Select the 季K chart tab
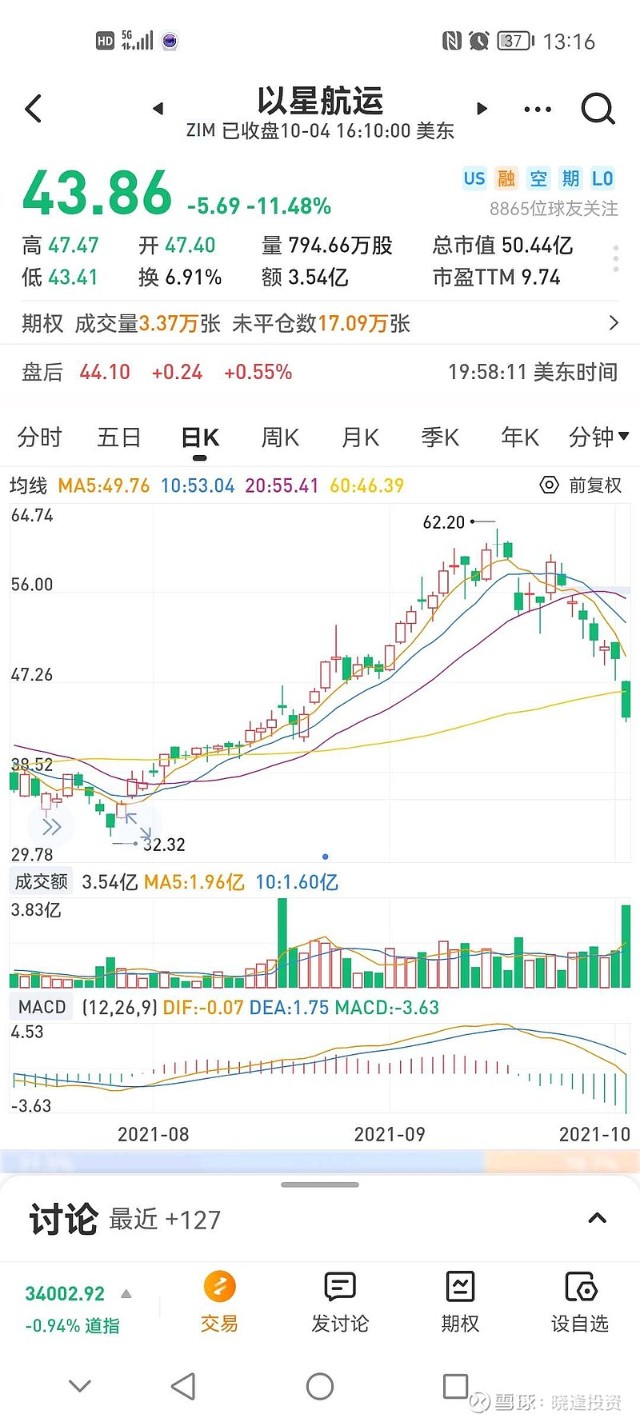The height and width of the screenshot is (1422, 640). click(440, 437)
